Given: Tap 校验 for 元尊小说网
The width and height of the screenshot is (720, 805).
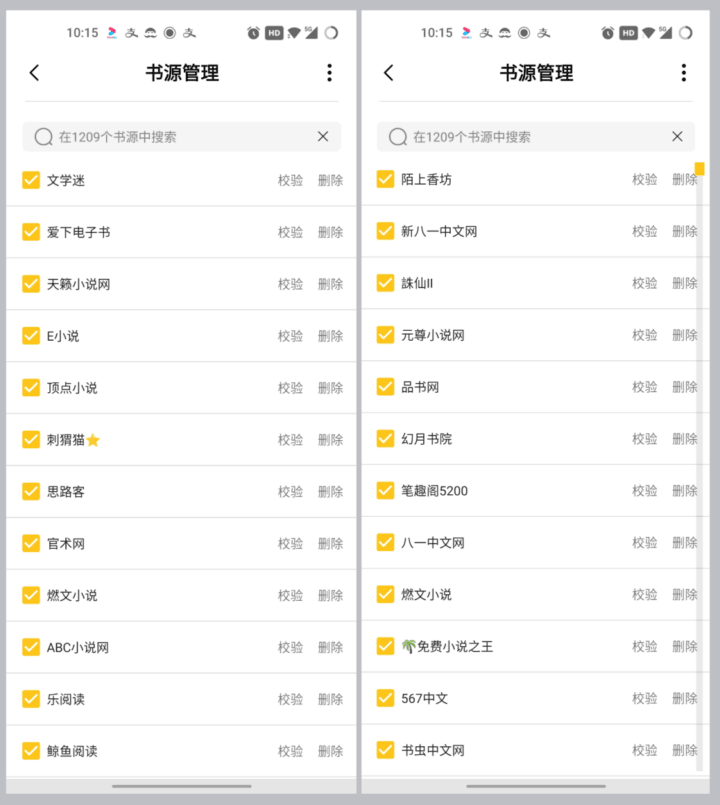Looking at the screenshot, I should click(x=644, y=335).
